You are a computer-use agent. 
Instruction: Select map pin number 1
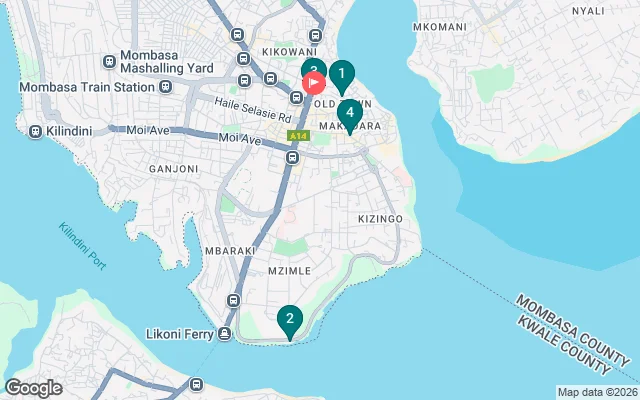coord(342,74)
